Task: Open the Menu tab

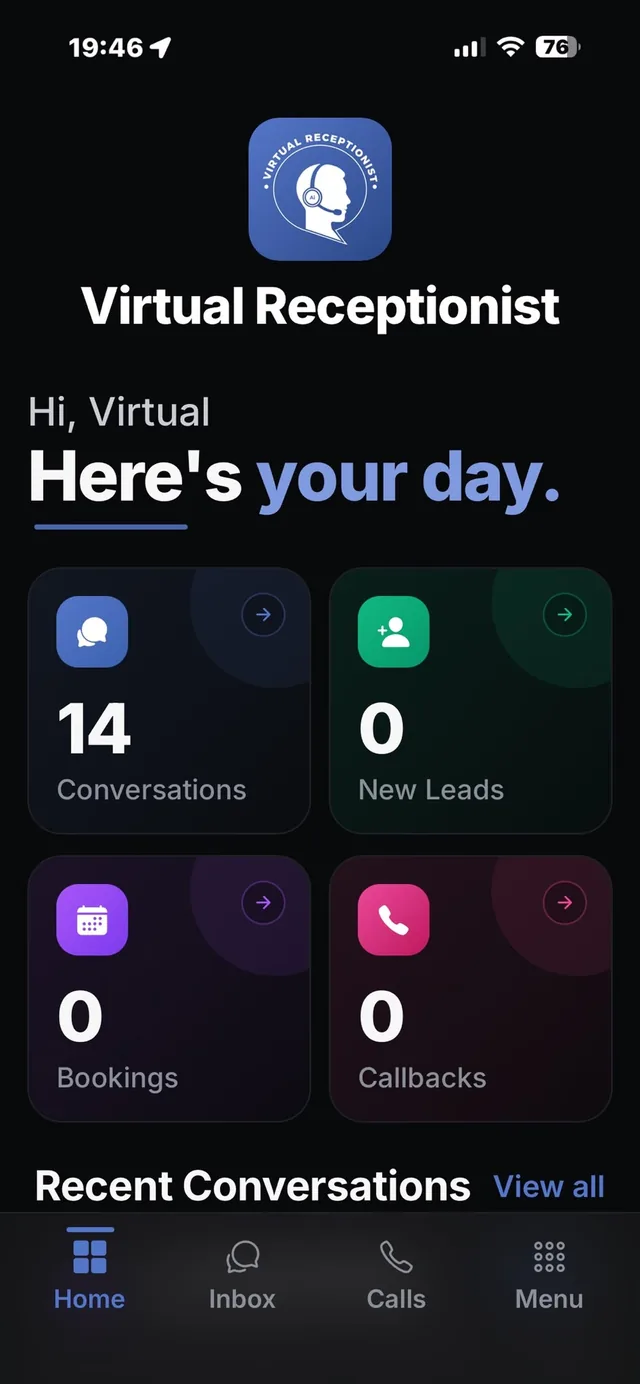Action: click(x=549, y=1276)
